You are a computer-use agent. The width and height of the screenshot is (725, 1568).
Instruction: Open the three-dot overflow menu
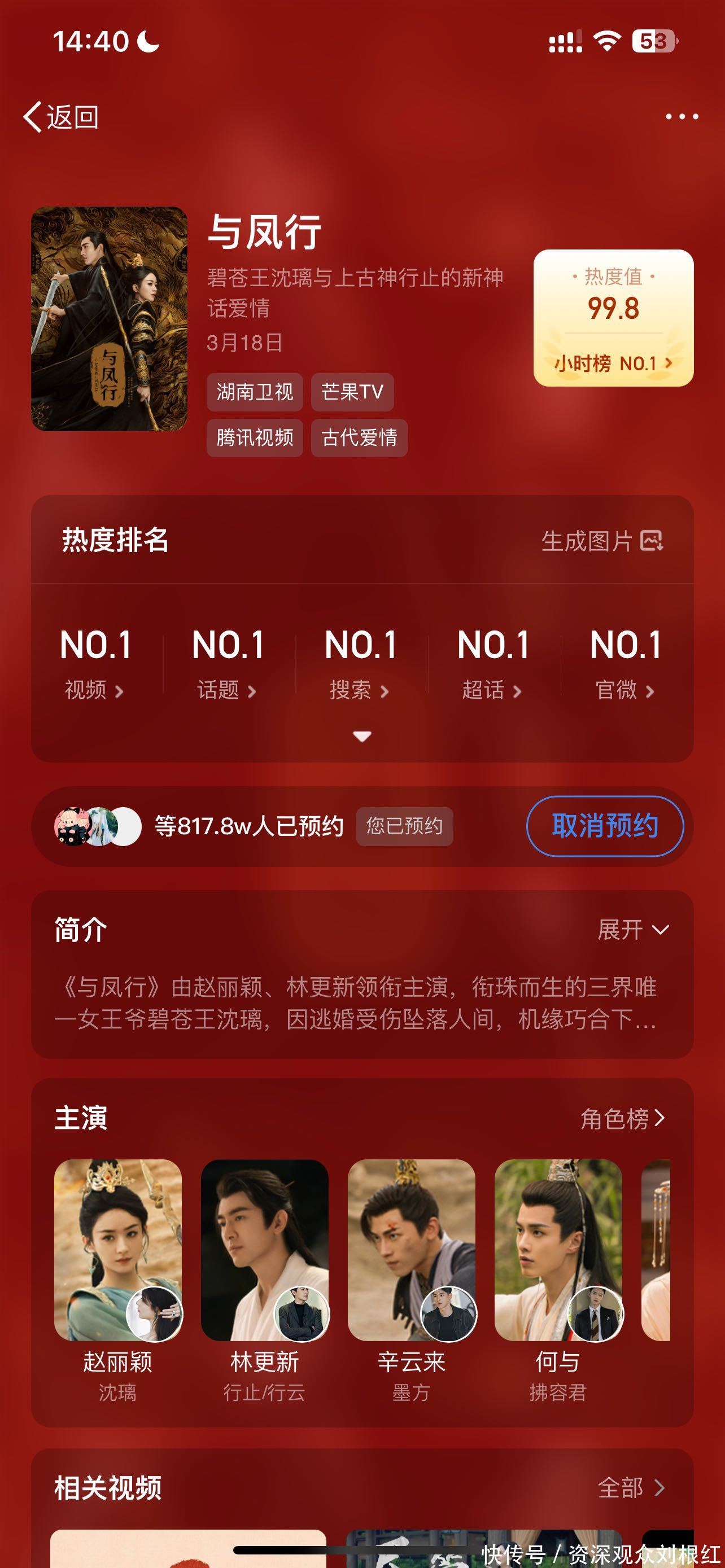681,116
